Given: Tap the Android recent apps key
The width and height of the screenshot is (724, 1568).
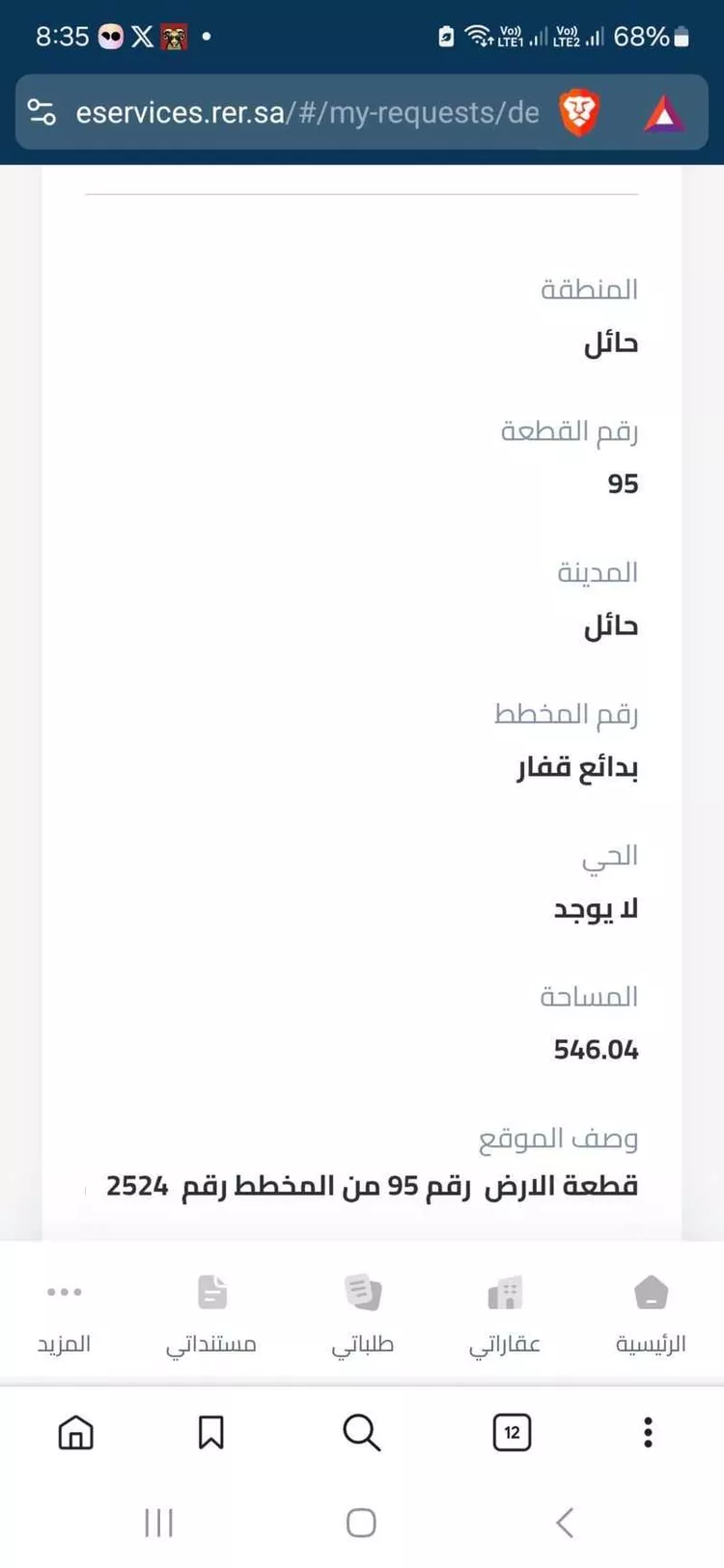Looking at the screenshot, I should point(157,1522).
